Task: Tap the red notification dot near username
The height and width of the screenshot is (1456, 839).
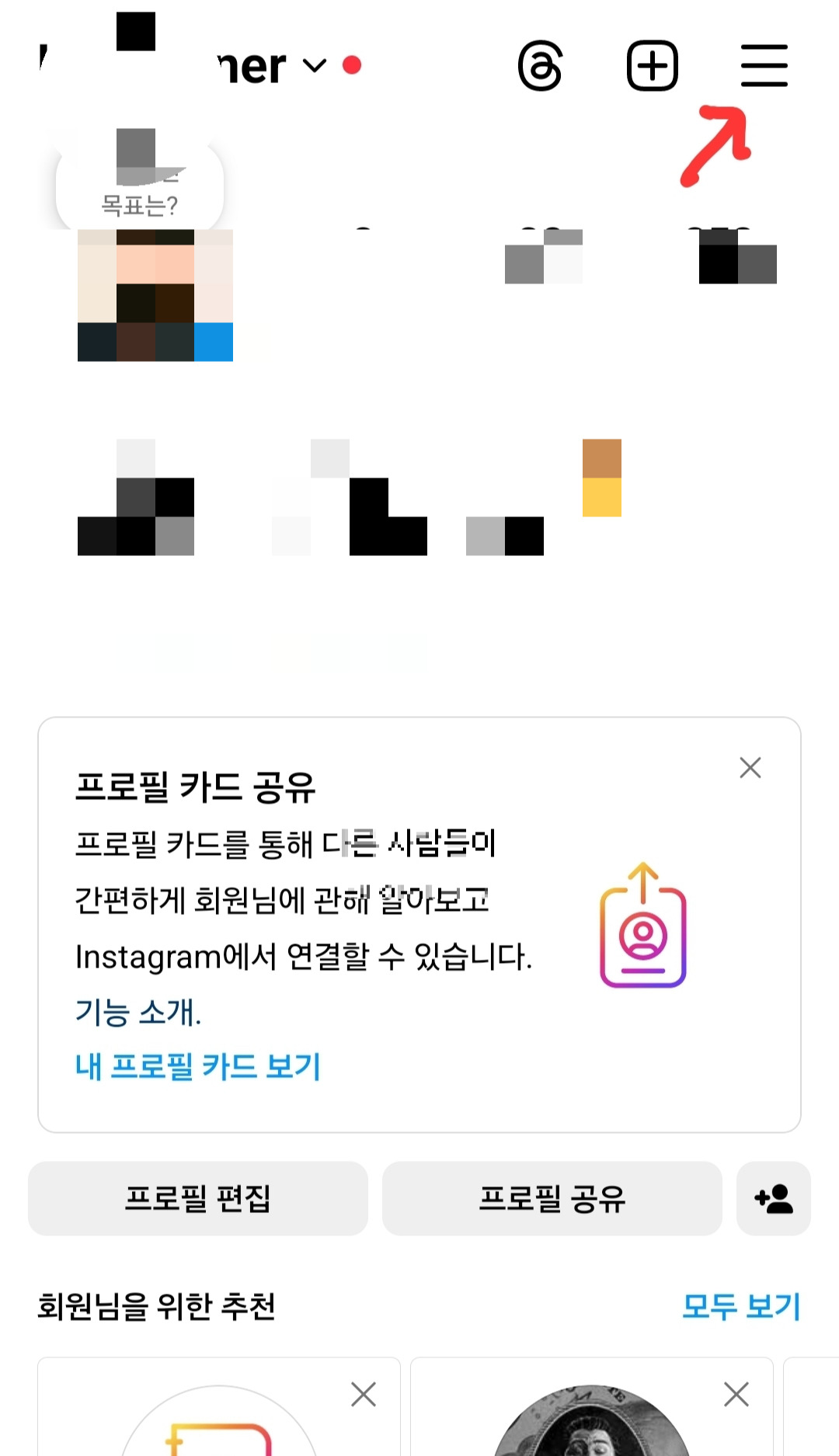Action: tap(353, 67)
